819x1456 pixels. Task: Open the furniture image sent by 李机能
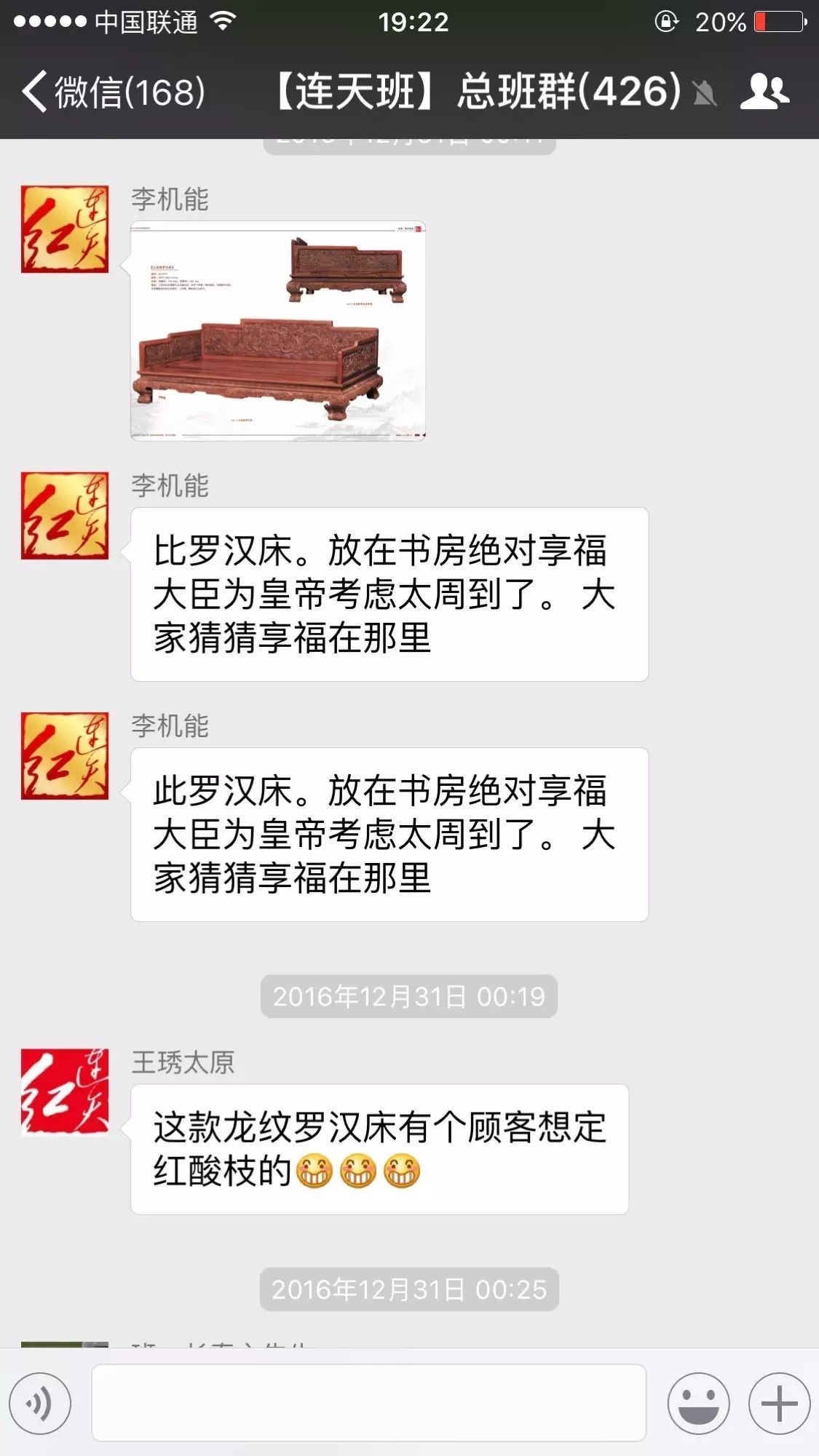278,331
